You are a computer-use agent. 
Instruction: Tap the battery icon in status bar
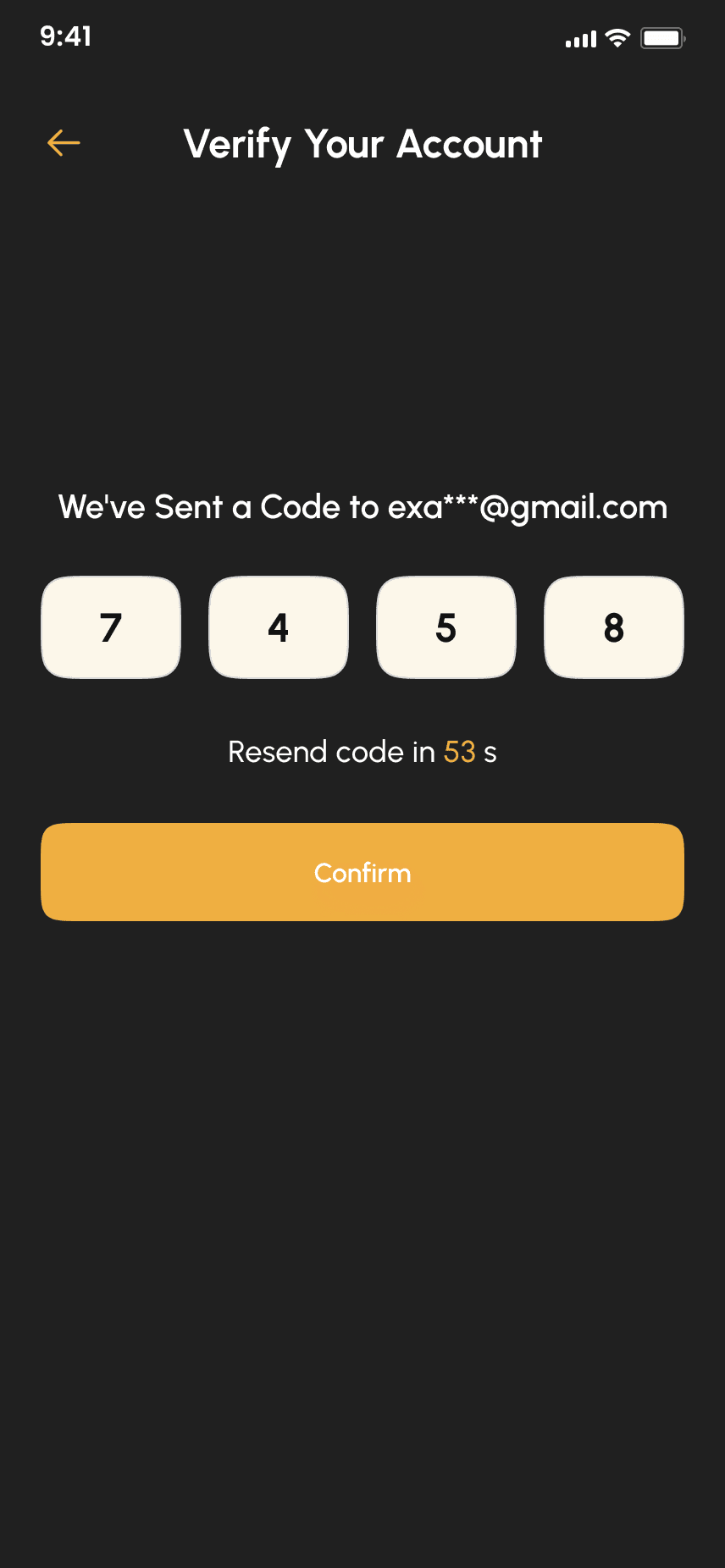coord(662,37)
